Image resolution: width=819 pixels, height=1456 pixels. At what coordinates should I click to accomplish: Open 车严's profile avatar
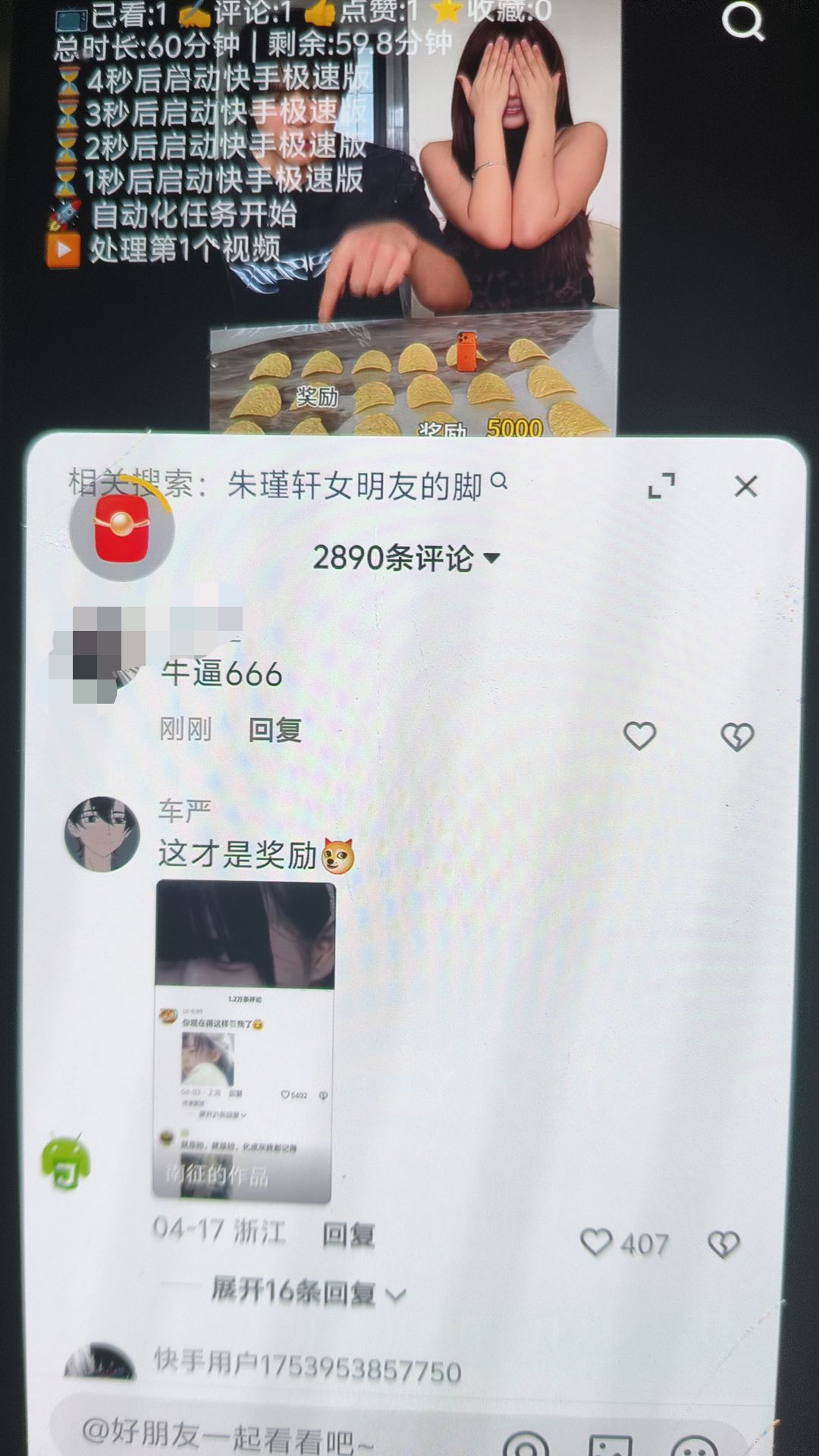(102, 834)
